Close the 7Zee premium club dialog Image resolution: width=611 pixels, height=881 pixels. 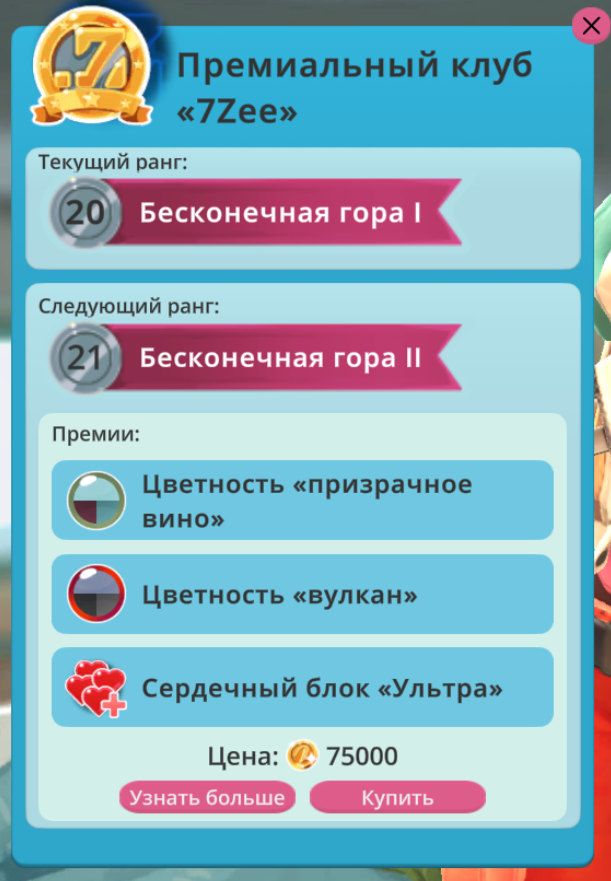589,25
